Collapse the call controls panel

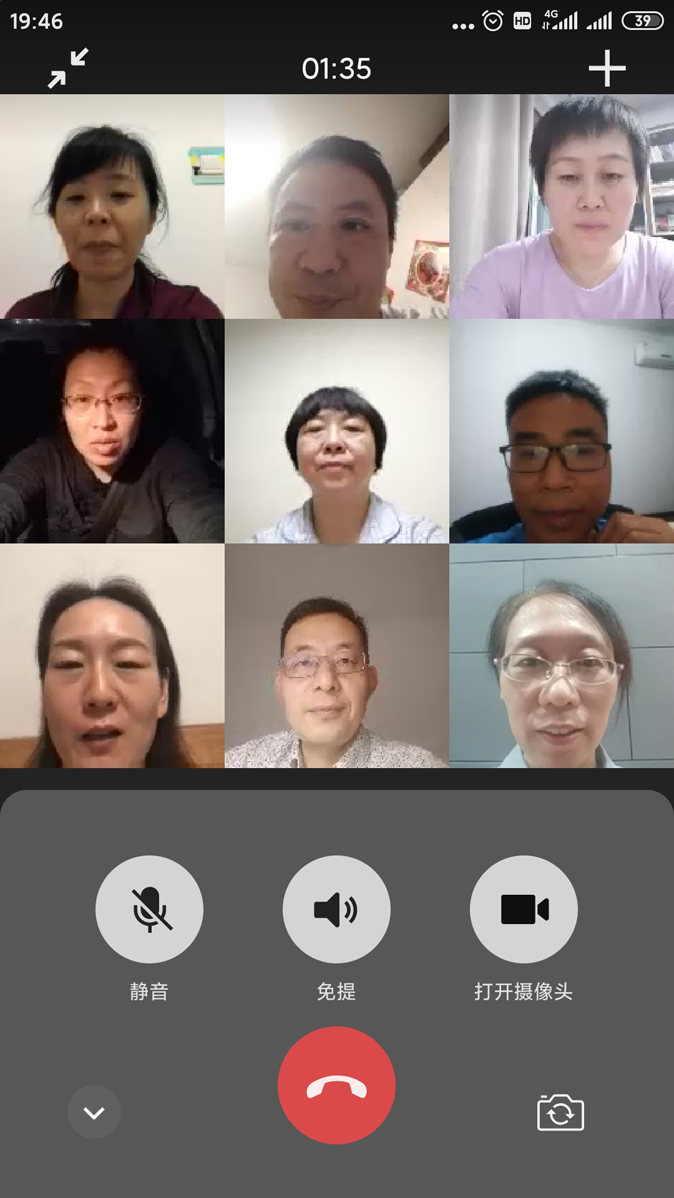point(94,1112)
